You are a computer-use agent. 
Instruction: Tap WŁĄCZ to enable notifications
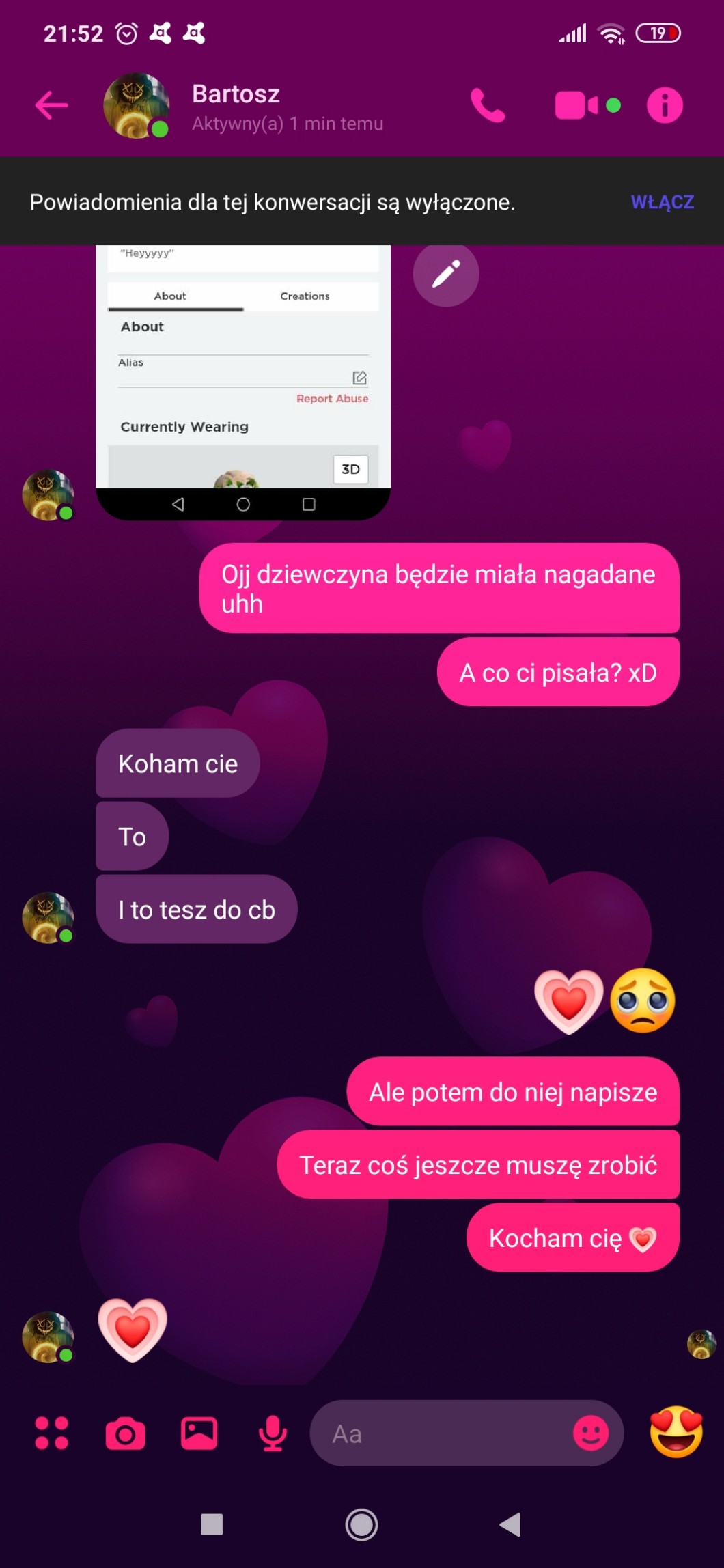tap(662, 202)
